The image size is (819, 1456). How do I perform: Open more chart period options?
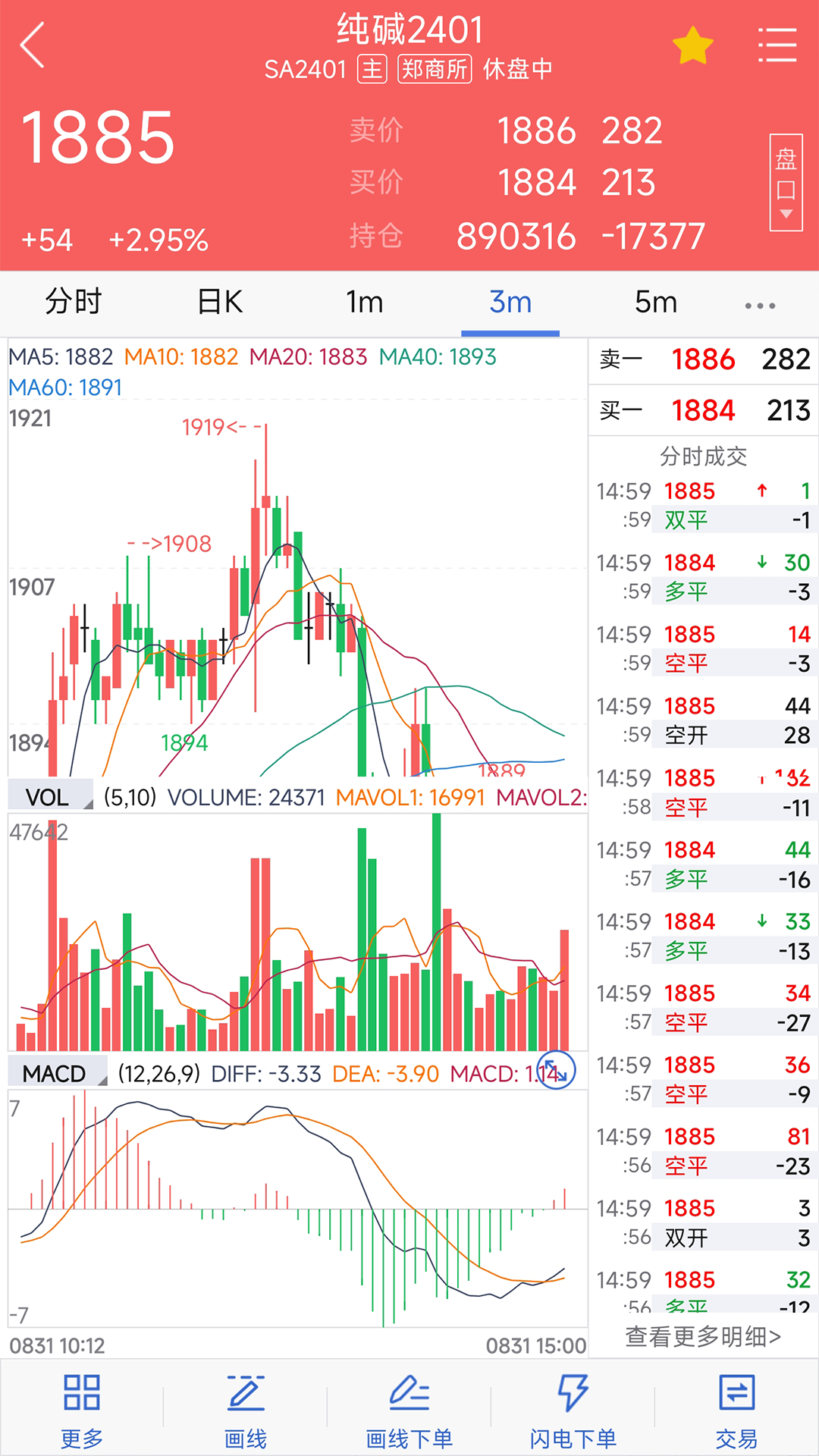tap(760, 306)
